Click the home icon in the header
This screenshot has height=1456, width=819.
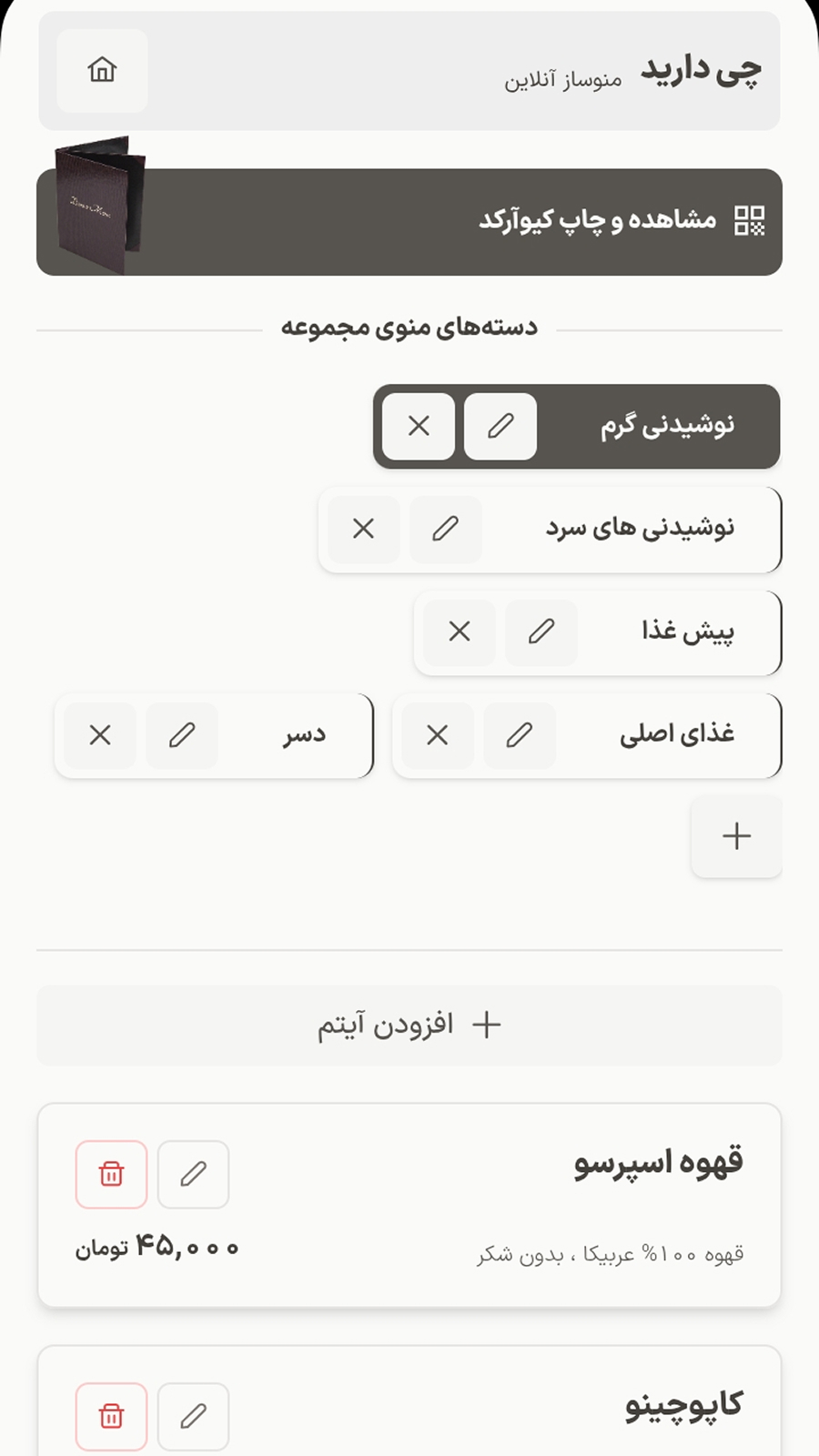tap(101, 71)
